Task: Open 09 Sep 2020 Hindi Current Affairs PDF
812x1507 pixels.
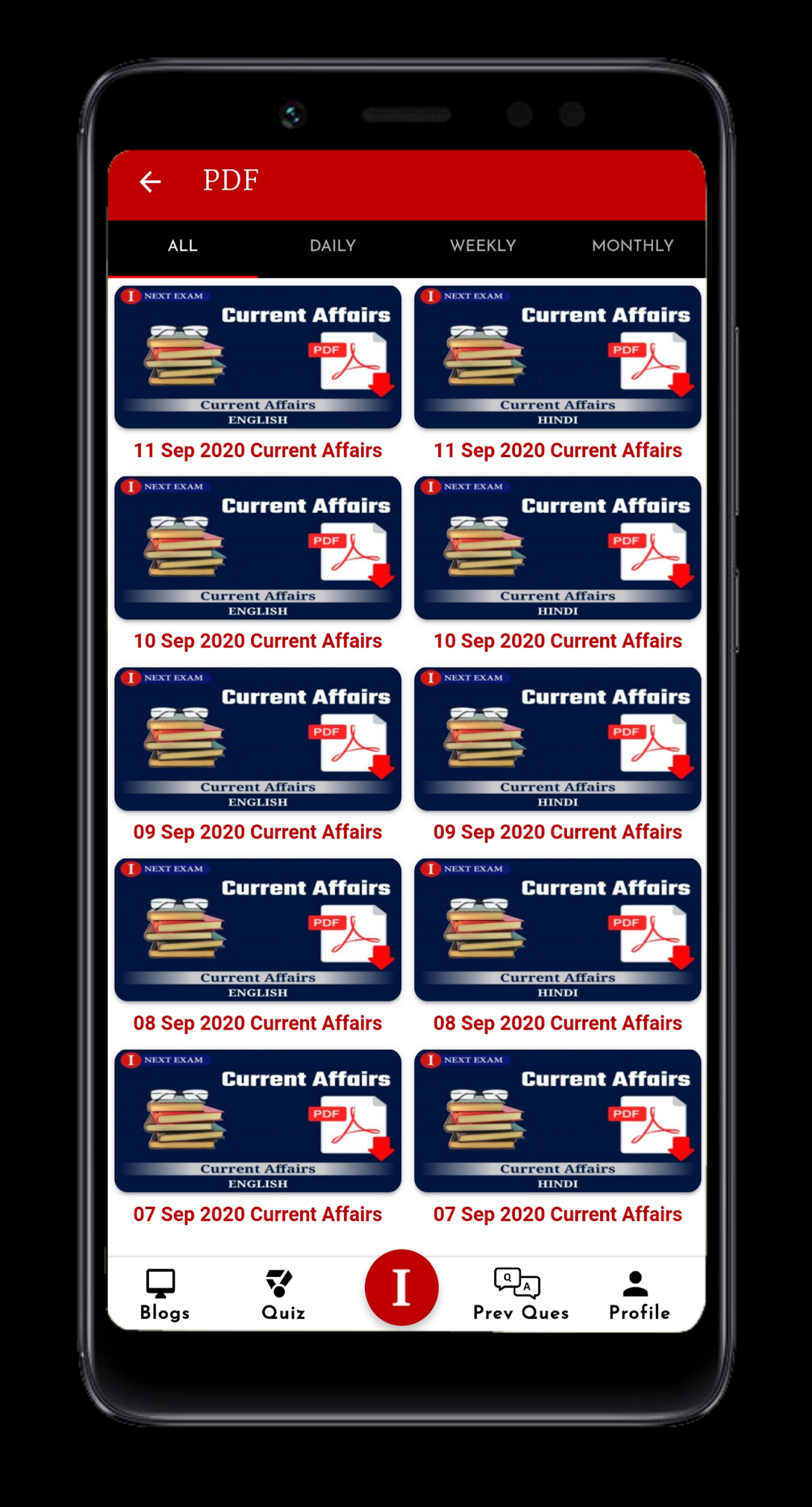Action: [x=557, y=739]
